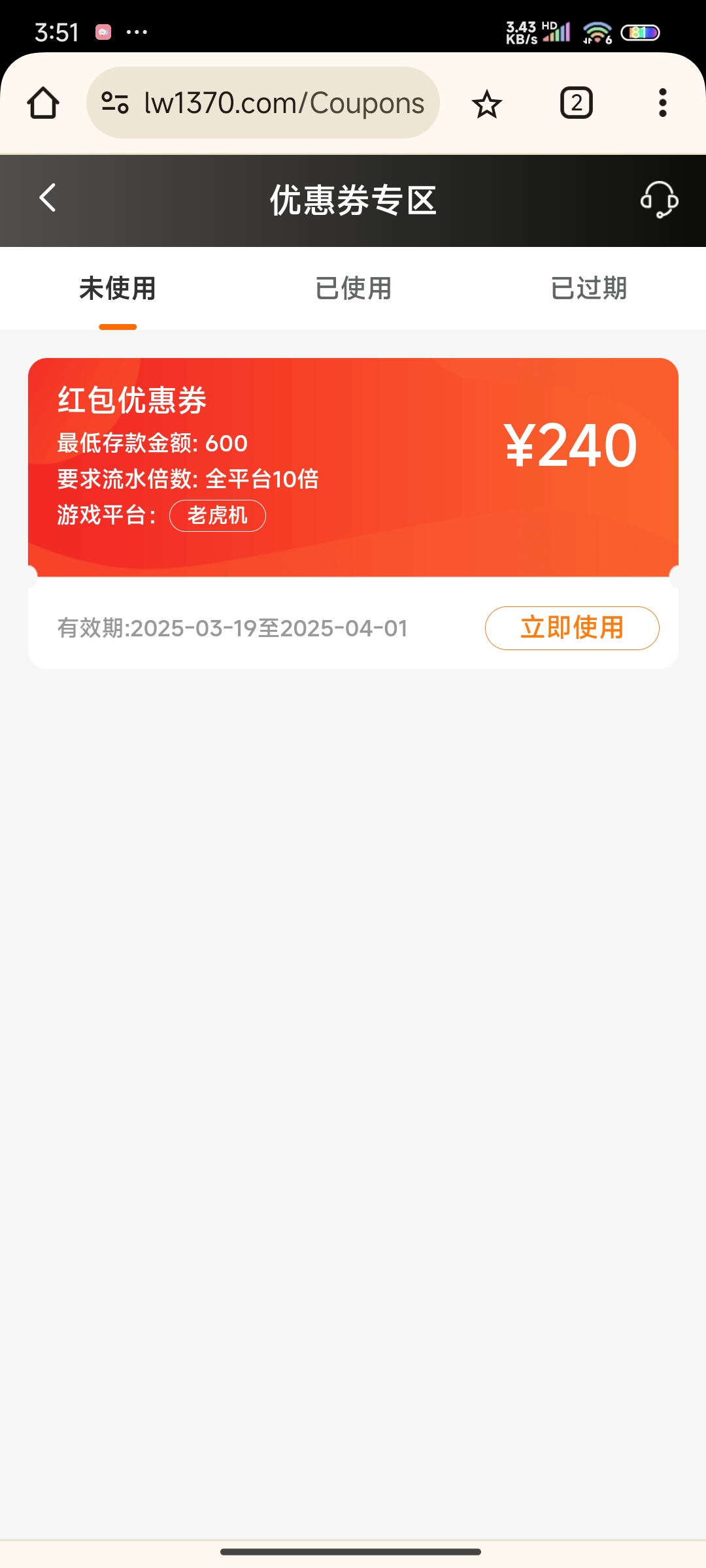706x1568 pixels.
Task: Tap the ¥240 red coupon card
Action: pos(353,464)
